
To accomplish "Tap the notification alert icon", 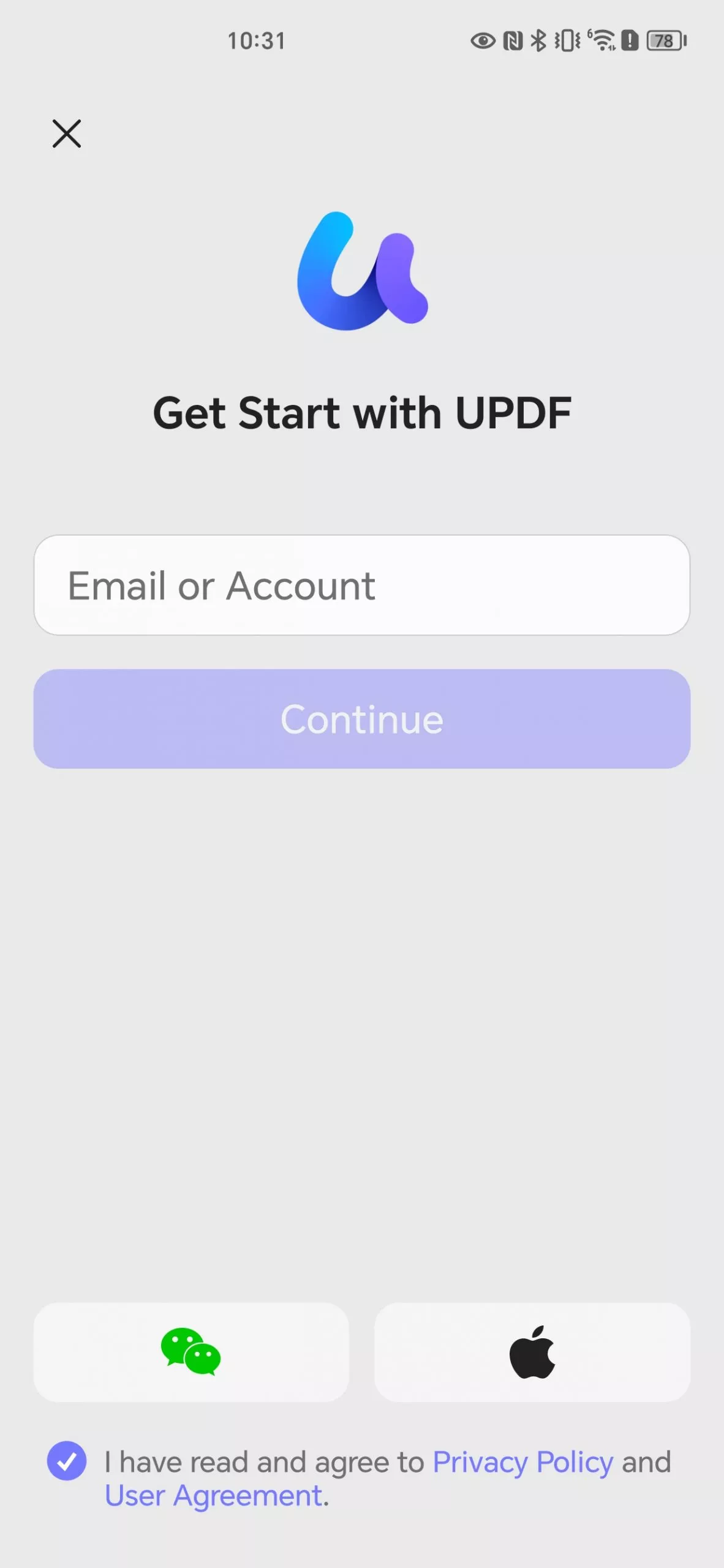I will [630, 40].
